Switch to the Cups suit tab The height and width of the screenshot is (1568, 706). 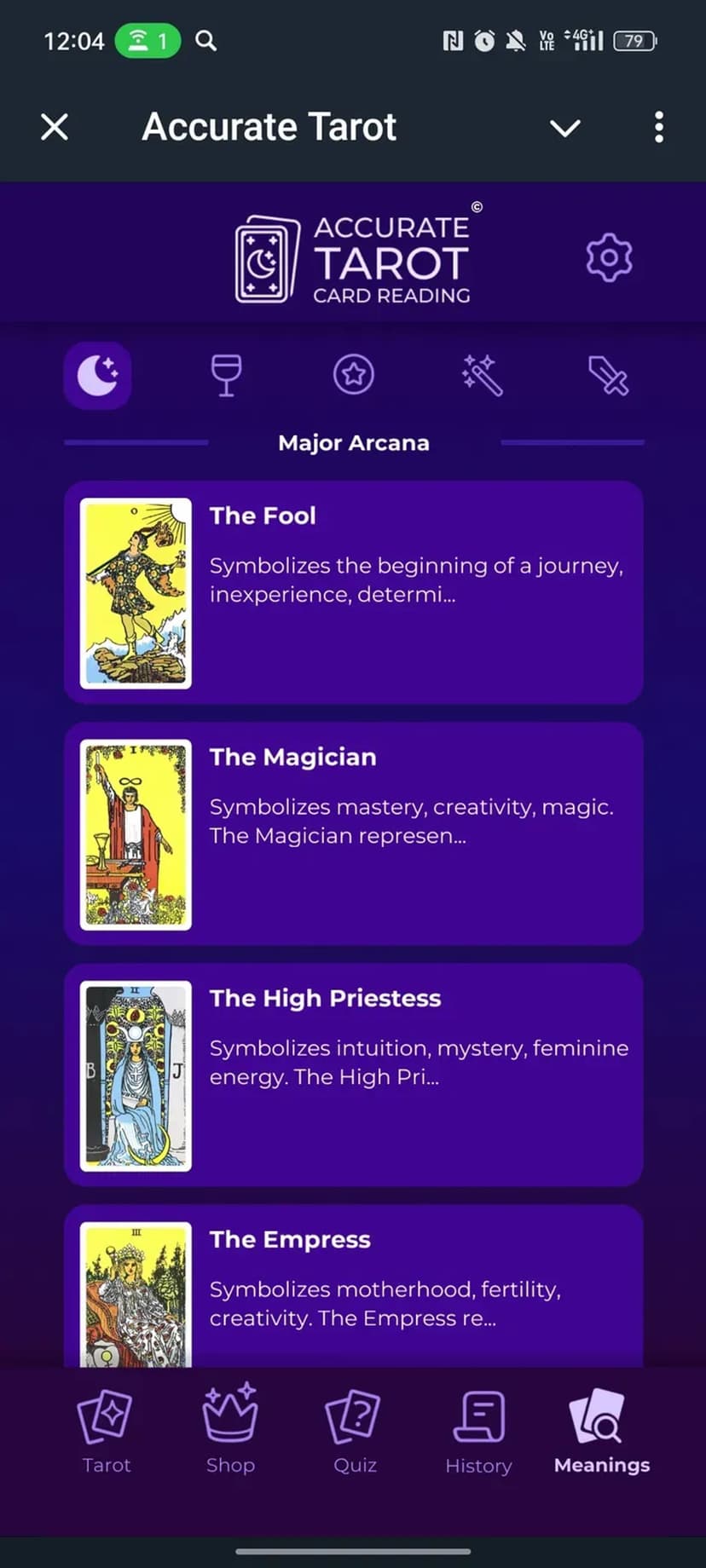point(226,375)
